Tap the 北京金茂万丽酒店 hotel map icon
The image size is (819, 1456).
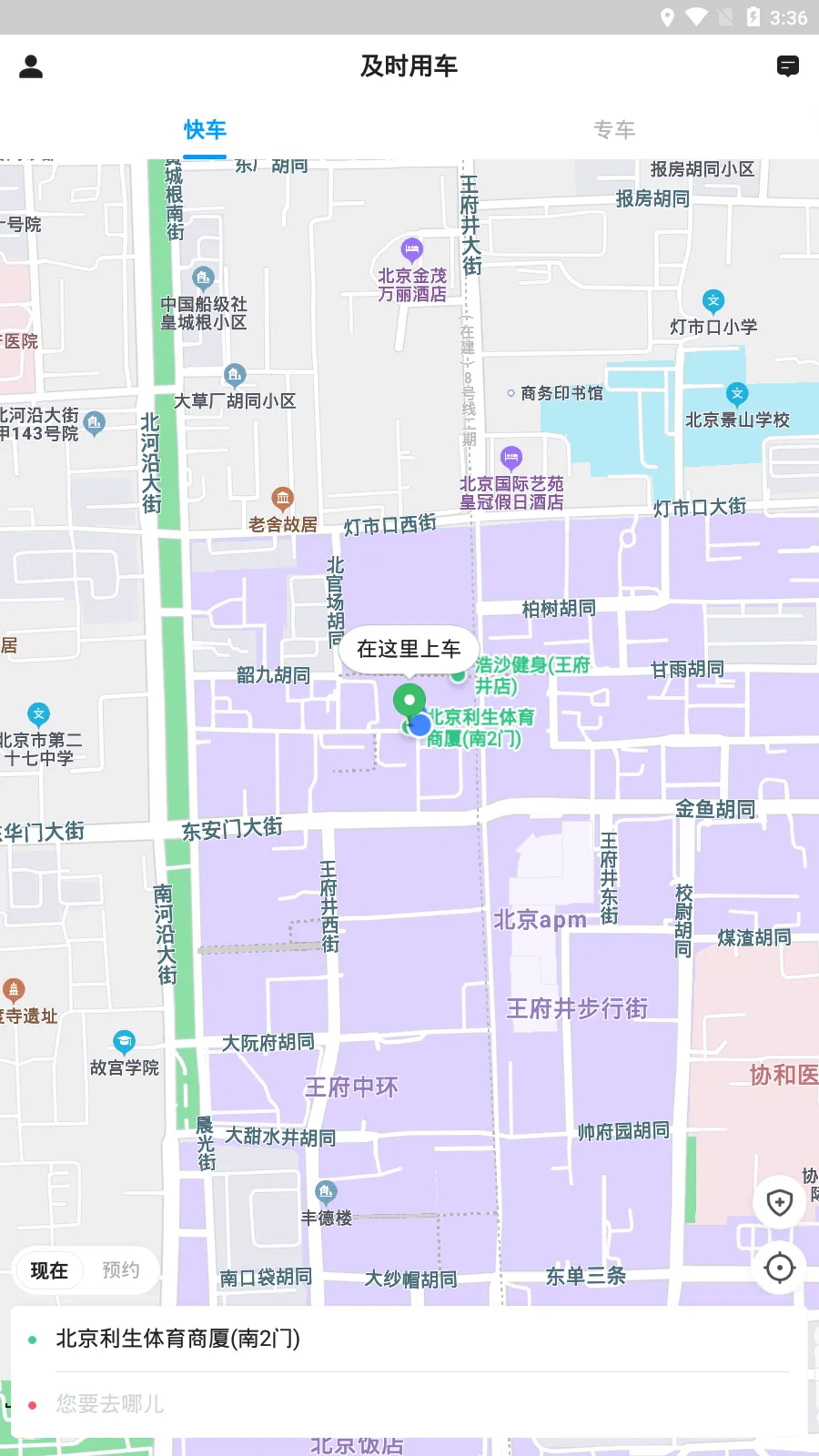point(413,247)
